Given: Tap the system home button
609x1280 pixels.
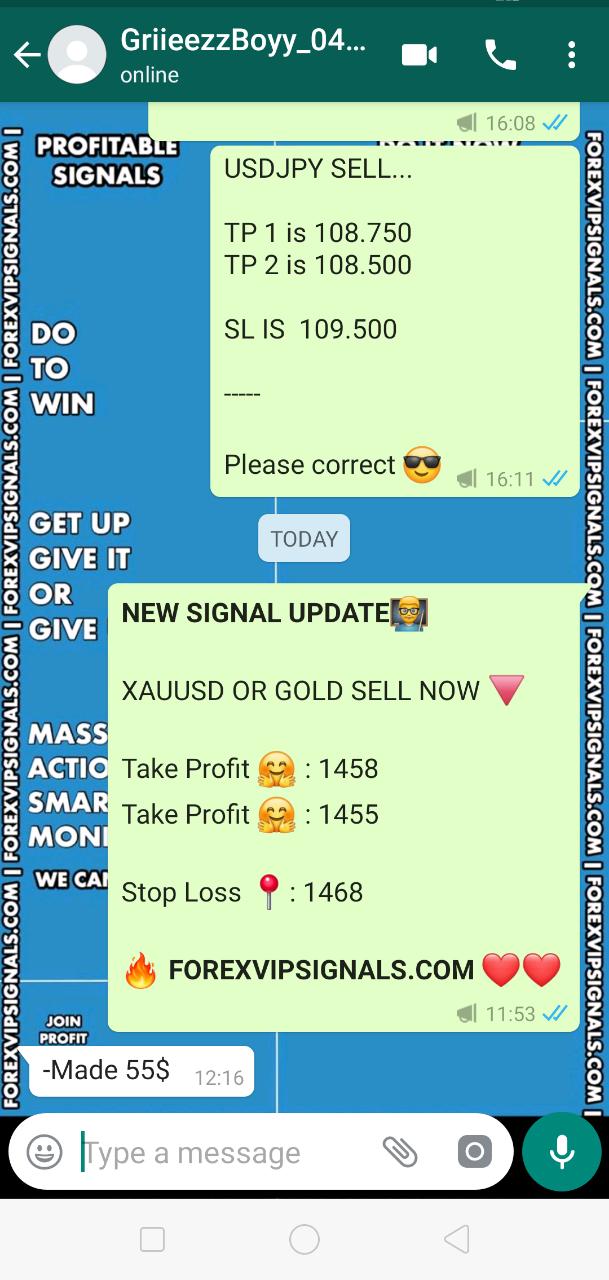Looking at the screenshot, I should 304,1240.
